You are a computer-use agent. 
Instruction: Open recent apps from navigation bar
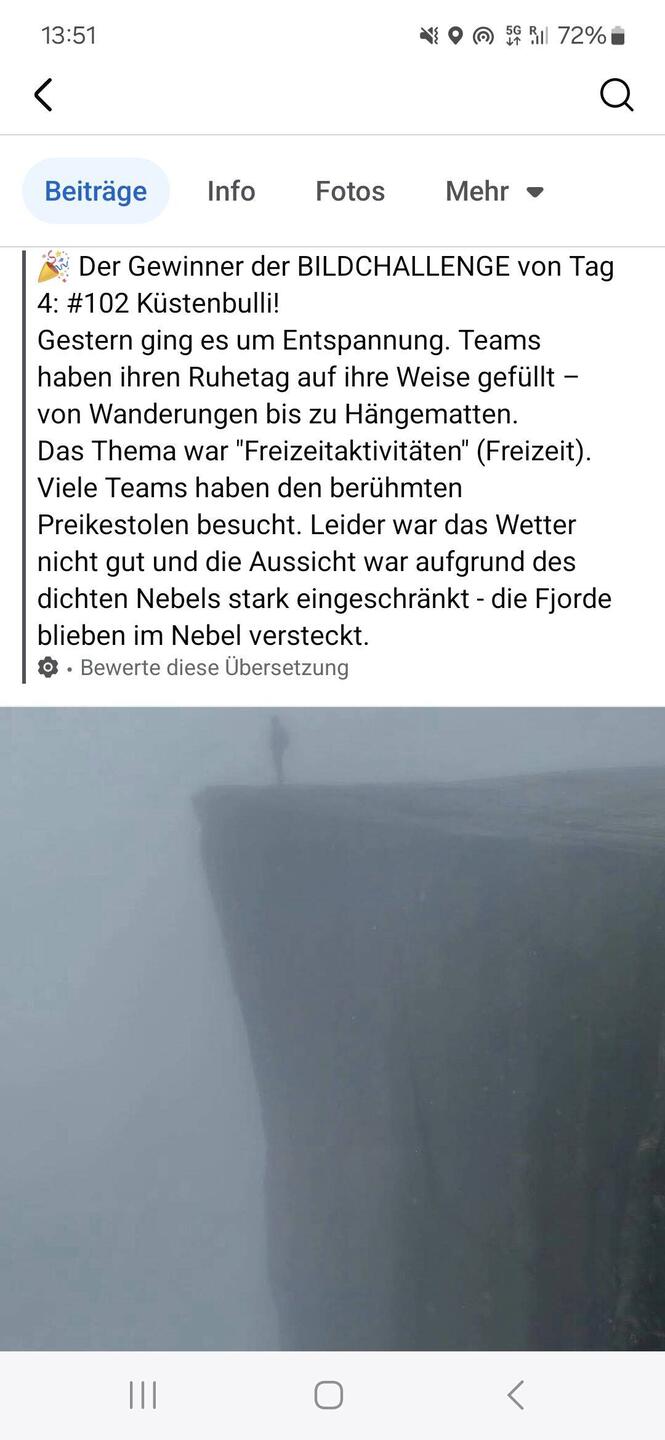(x=143, y=1395)
